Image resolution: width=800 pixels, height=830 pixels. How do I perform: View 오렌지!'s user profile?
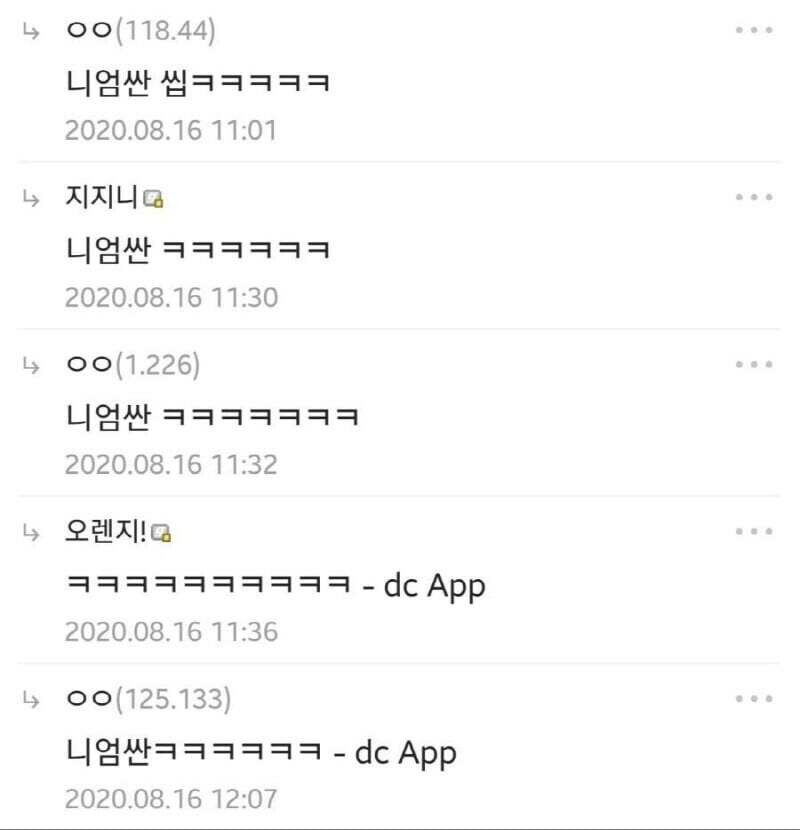click(x=106, y=532)
